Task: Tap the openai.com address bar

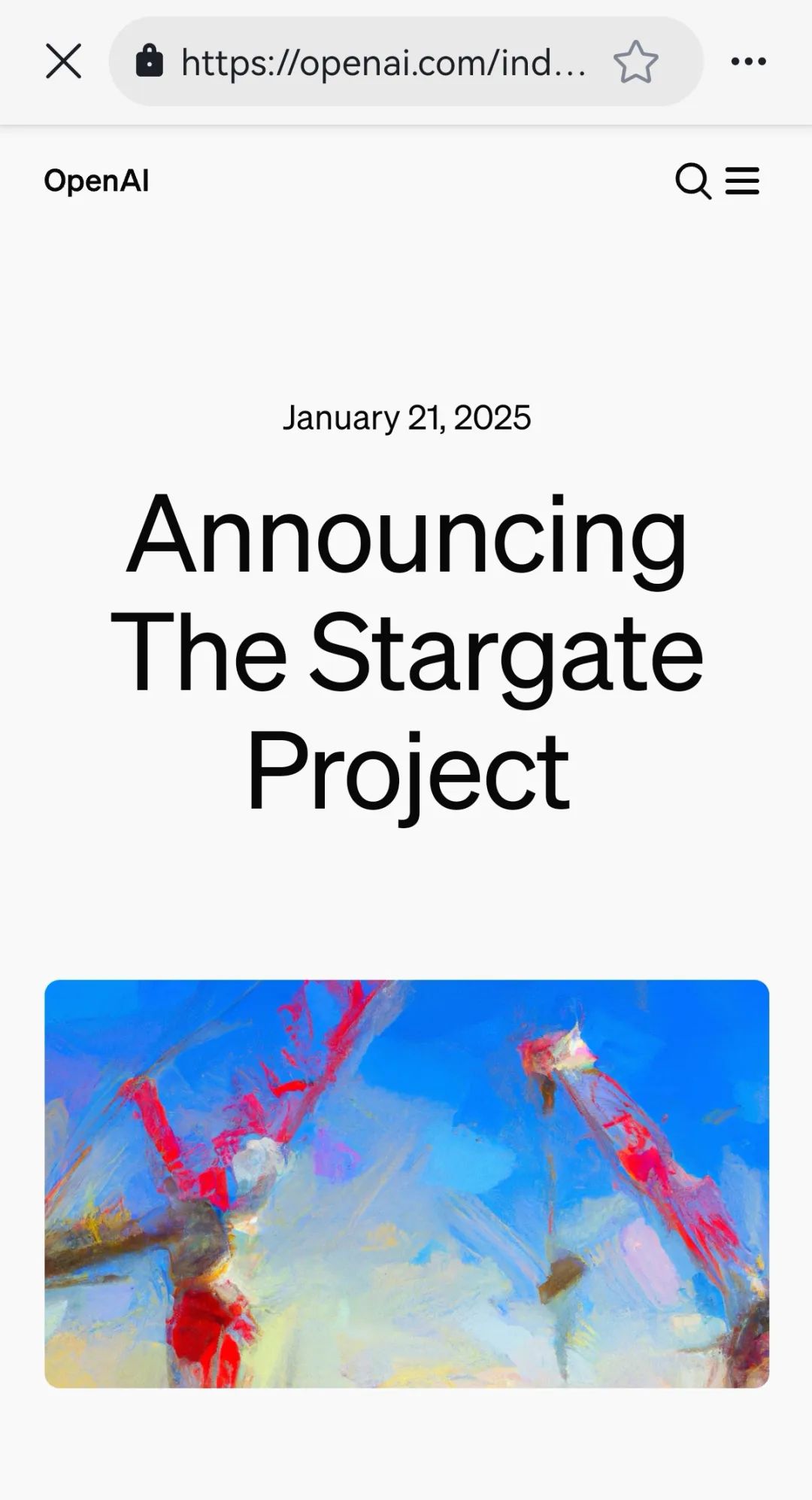Action: click(382, 62)
